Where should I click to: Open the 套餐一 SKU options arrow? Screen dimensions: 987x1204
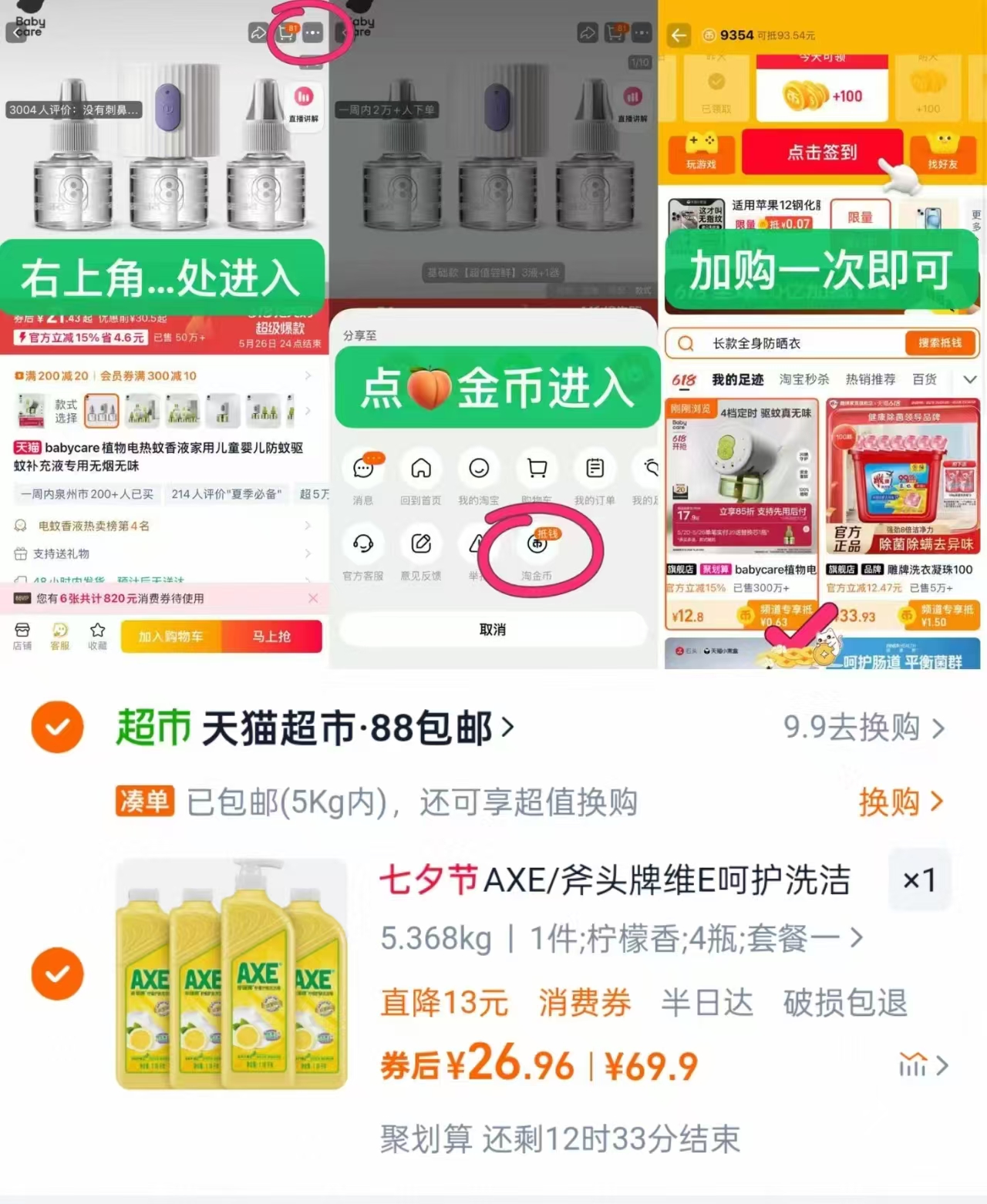coord(856,939)
